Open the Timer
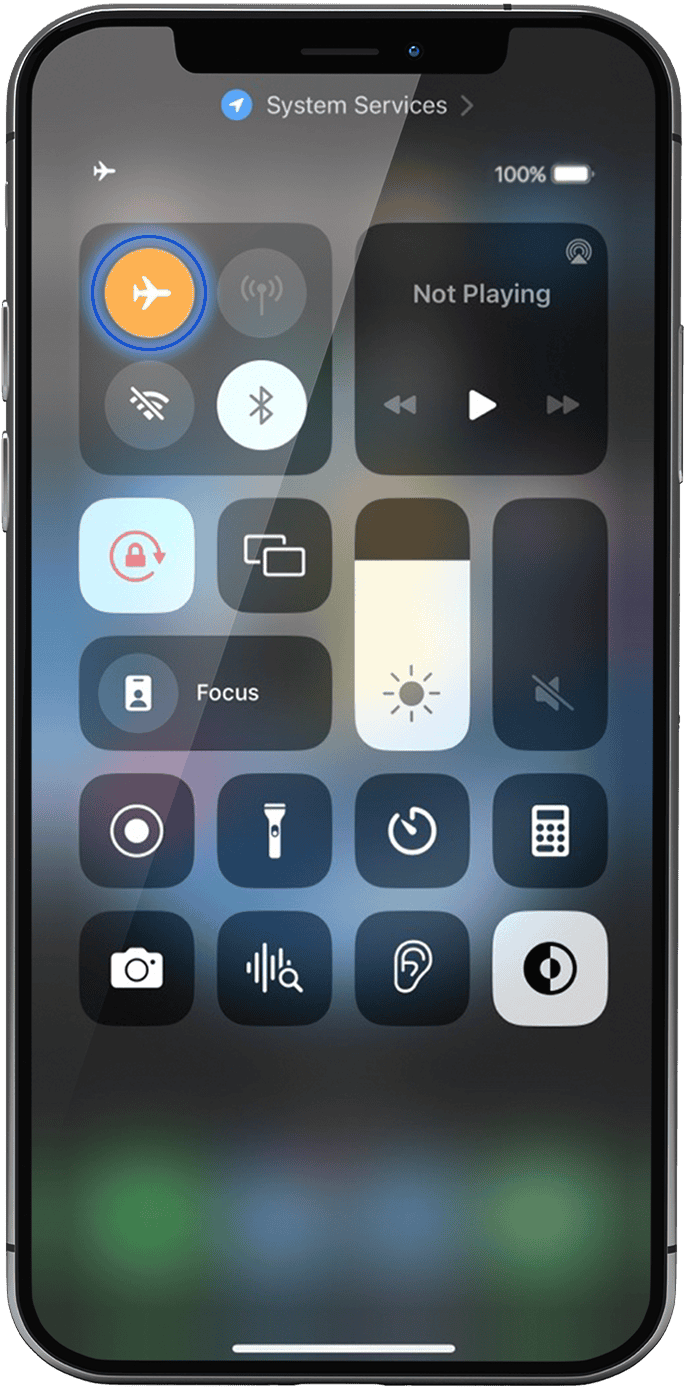The height and width of the screenshot is (1388, 685). [x=412, y=830]
